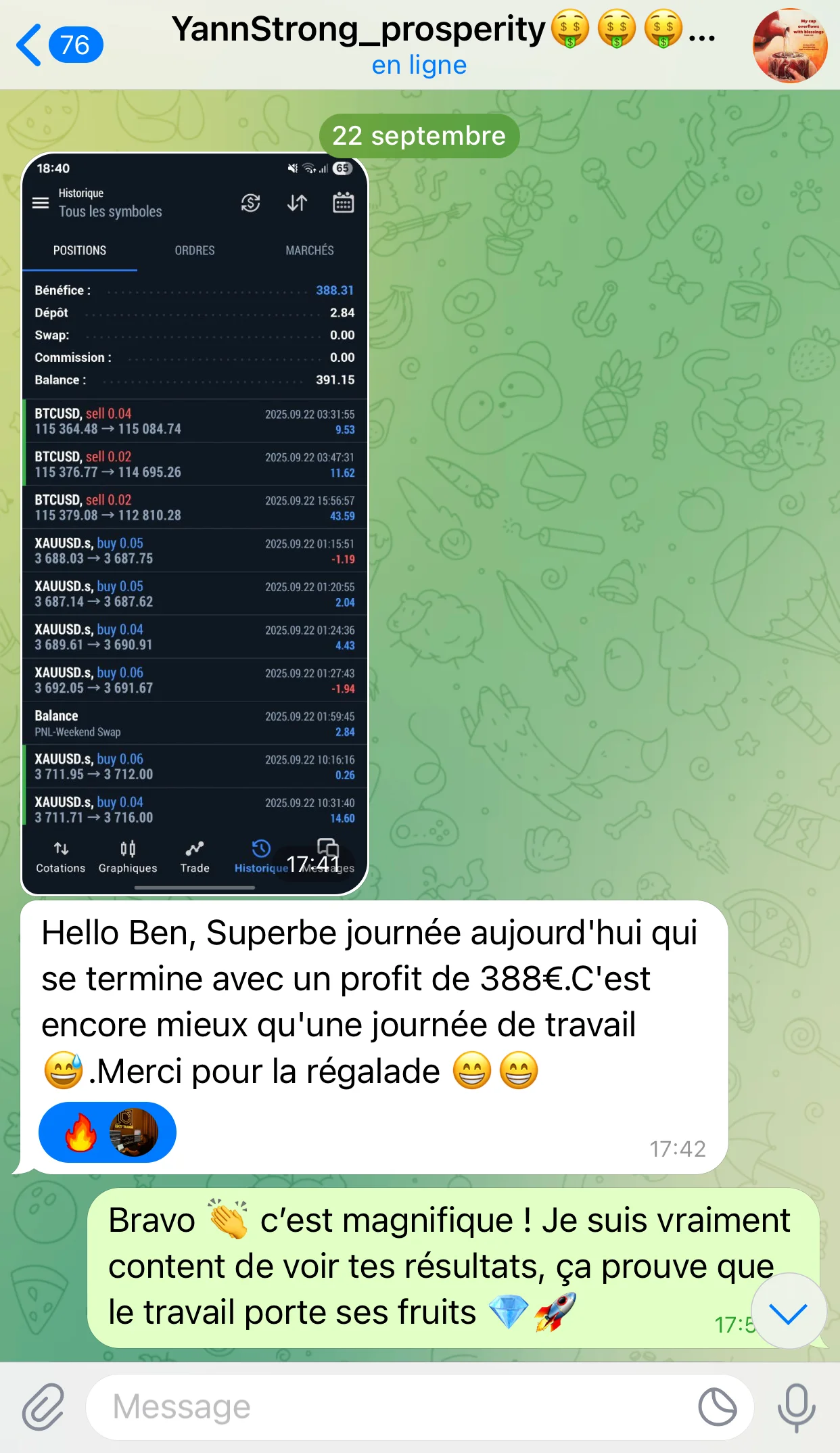Screen dimensions: 840x1453
Task: Record a voice message with the microphone
Action: pos(796,1407)
